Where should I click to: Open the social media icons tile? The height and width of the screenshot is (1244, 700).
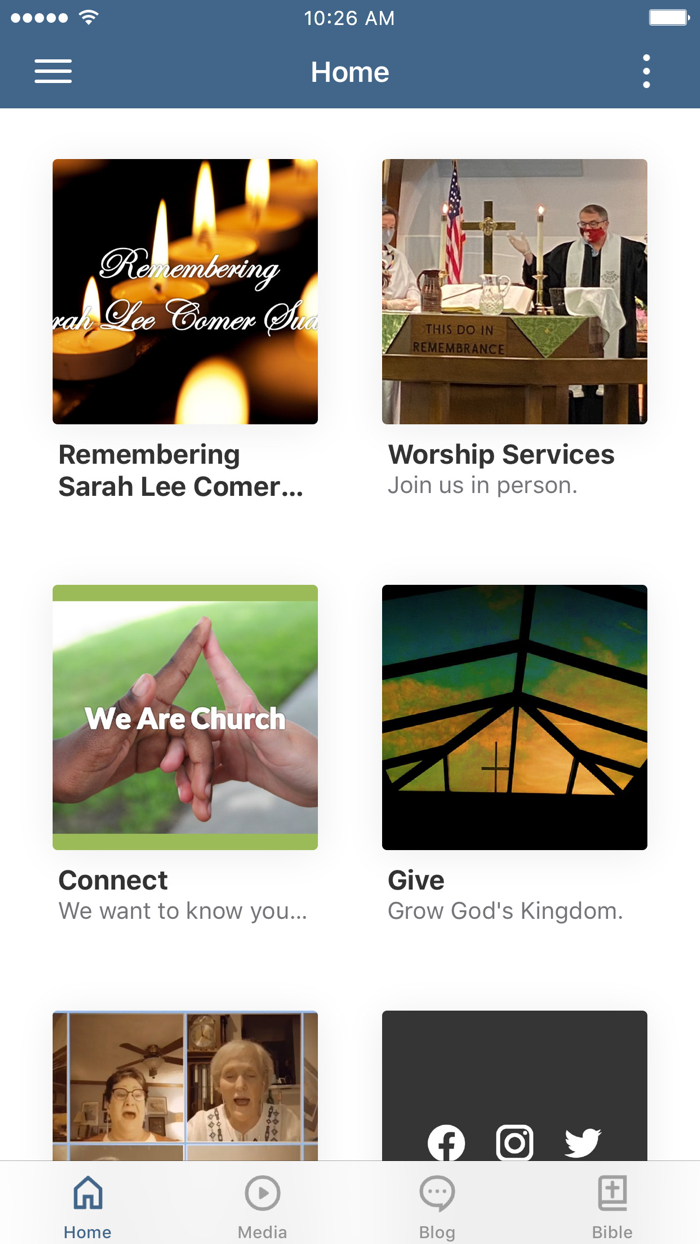pyautogui.click(x=514, y=1085)
